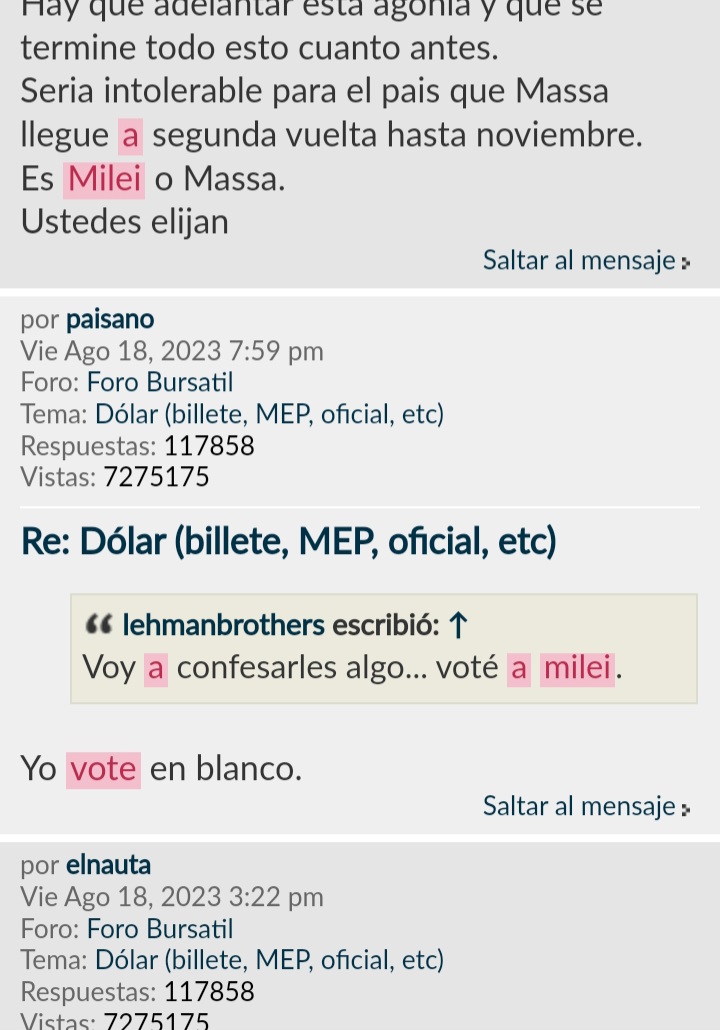Viewport: 720px width, 1030px height.
Task: Open paisano's user profile
Action: tap(110, 320)
